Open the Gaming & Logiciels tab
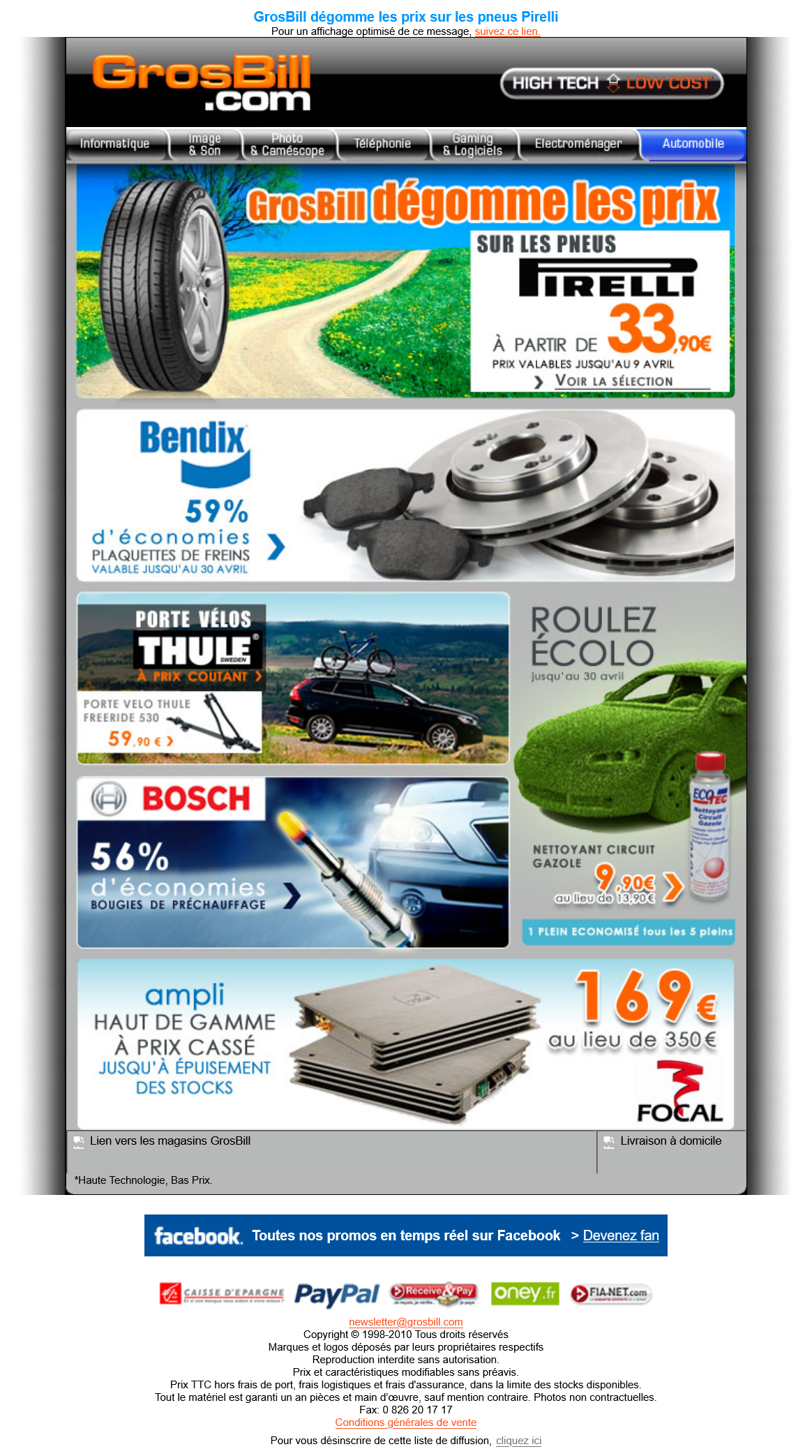This screenshot has width=812, height=1456. (x=472, y=144)
